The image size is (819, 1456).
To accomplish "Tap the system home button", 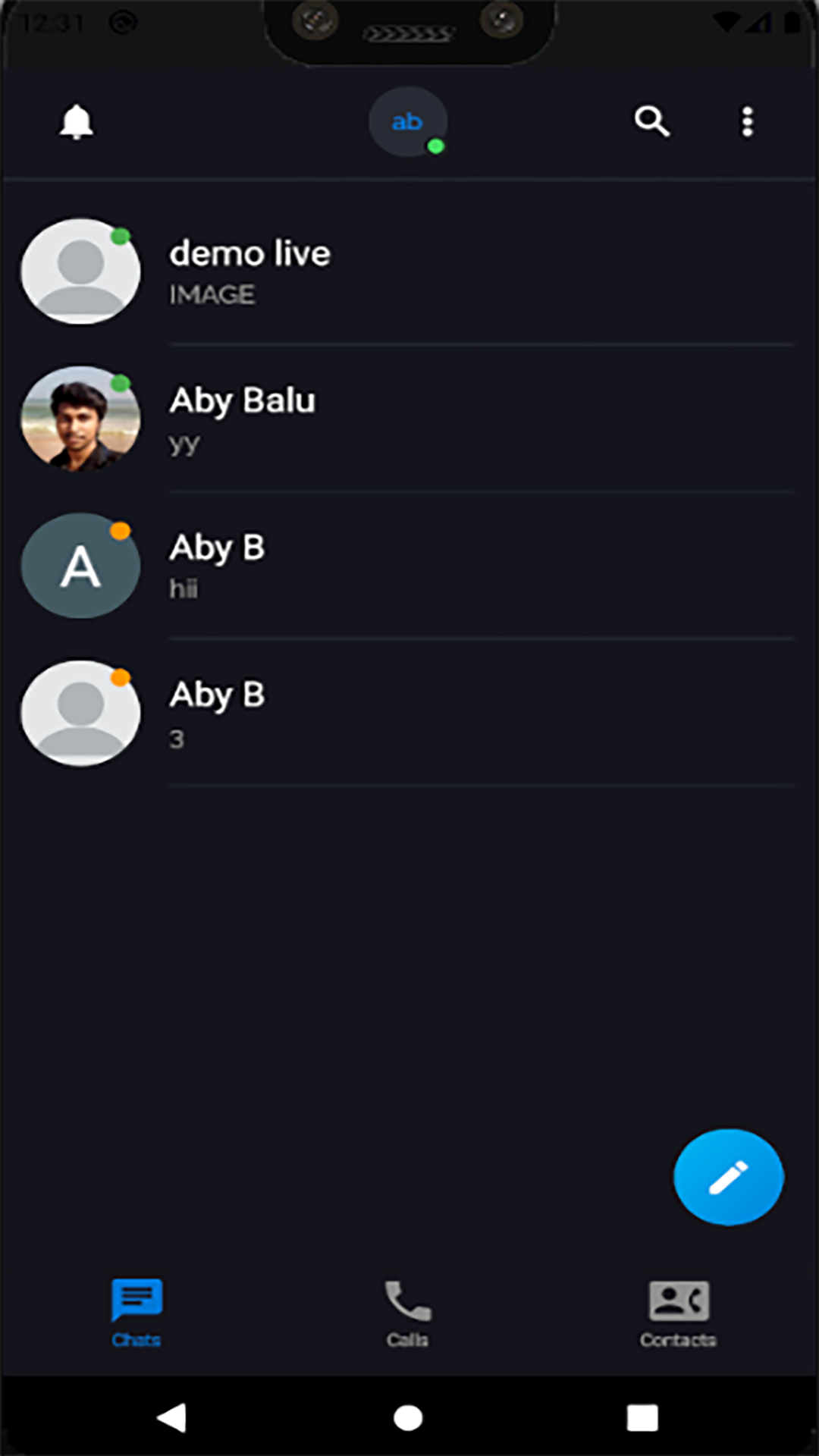I will (408, 1417).
